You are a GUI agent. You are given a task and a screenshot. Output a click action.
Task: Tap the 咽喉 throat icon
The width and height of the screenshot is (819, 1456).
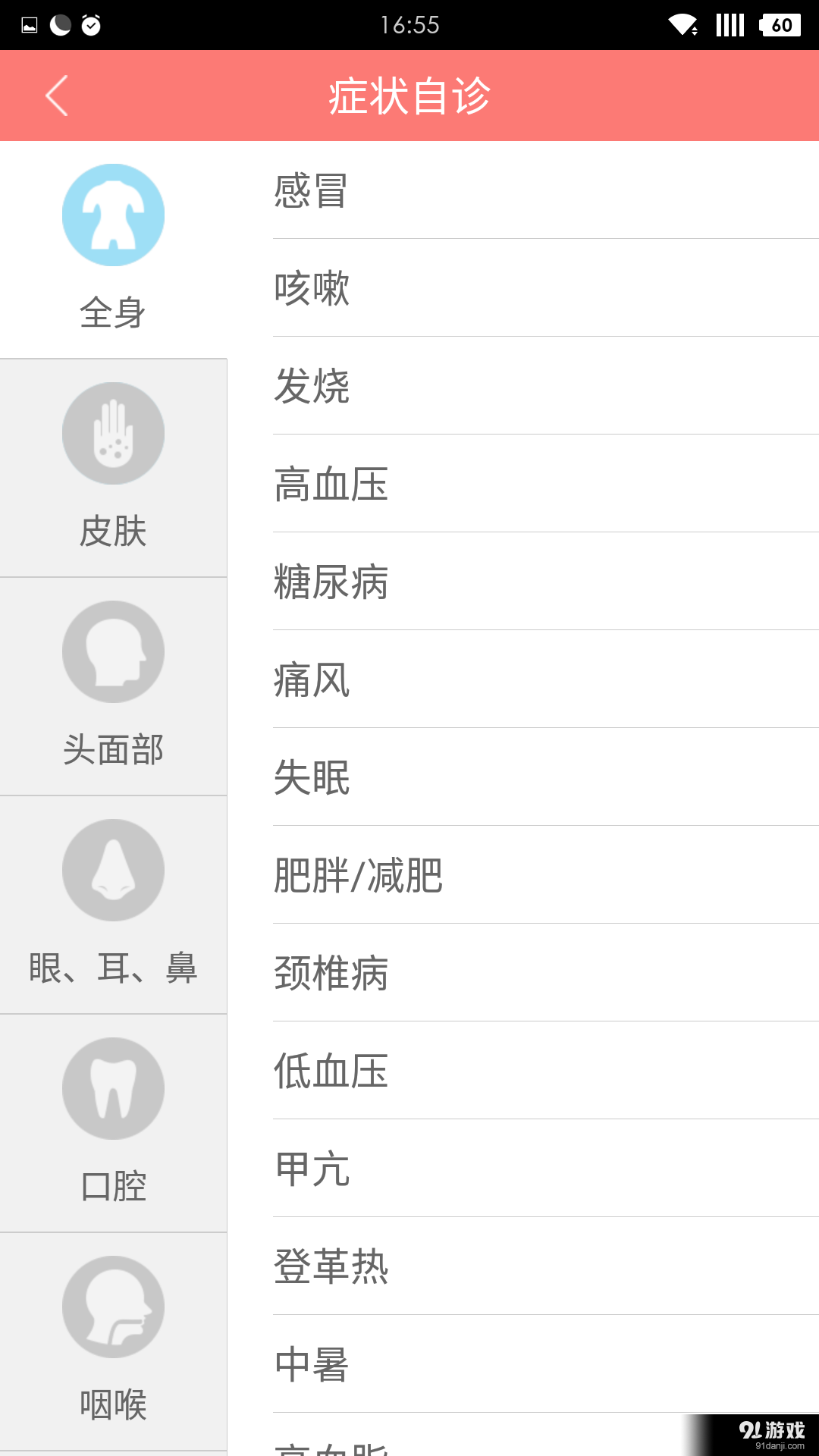click(113, 1306)
